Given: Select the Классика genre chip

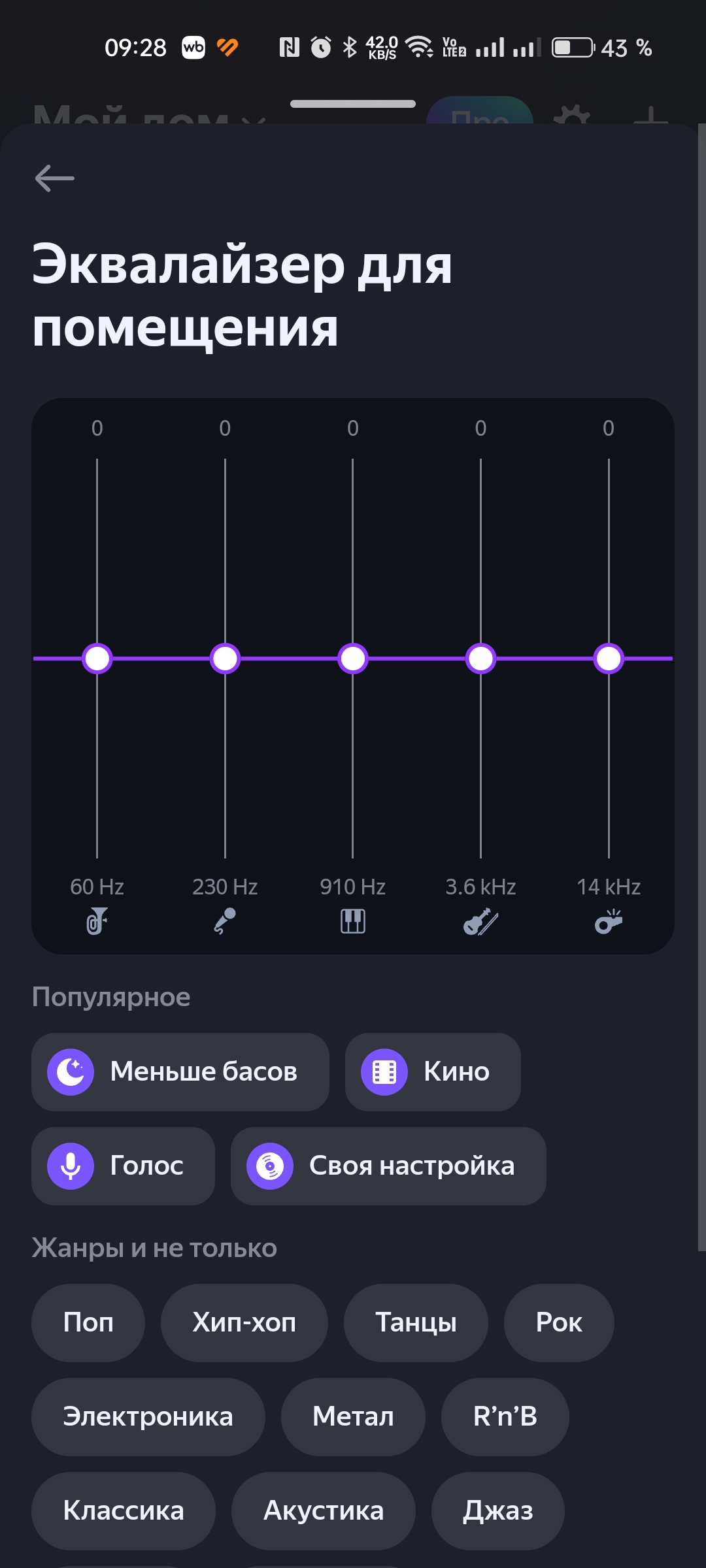Looking at the screenshot, I should 124,1511.
